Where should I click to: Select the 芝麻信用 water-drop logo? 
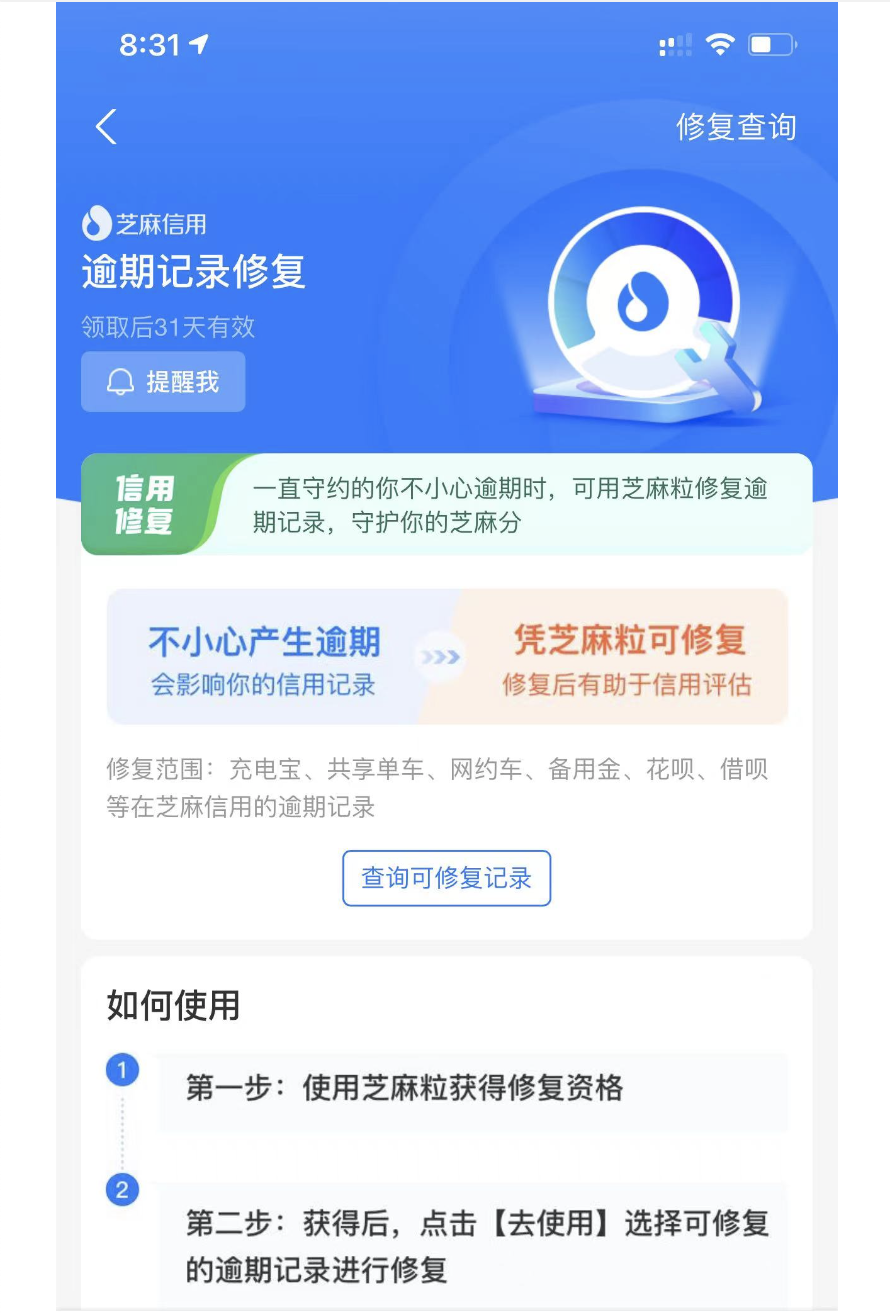coord(94,224)
